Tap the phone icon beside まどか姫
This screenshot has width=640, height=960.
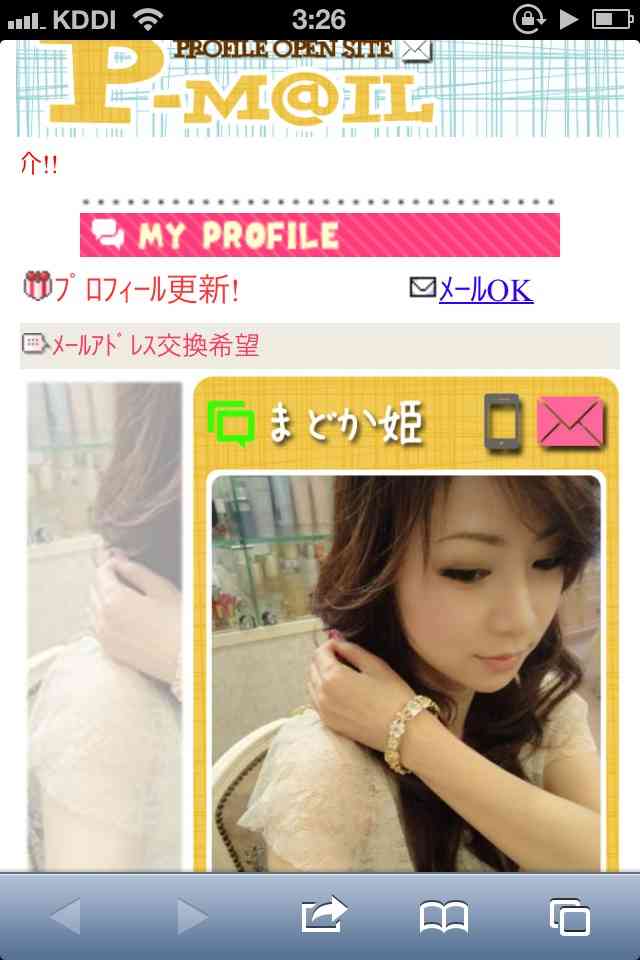(x=503, y=422)
